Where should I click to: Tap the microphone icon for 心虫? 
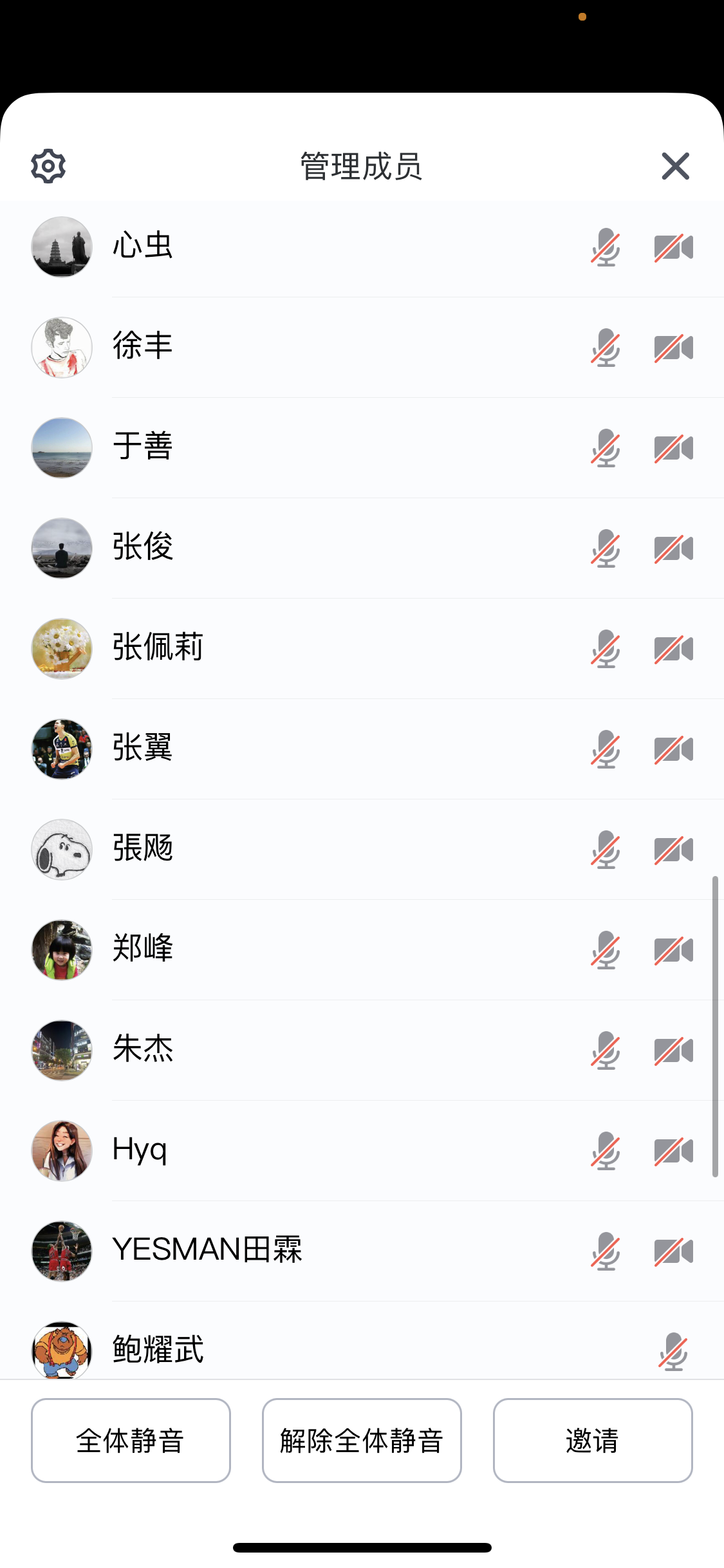(x=606, y=248)
